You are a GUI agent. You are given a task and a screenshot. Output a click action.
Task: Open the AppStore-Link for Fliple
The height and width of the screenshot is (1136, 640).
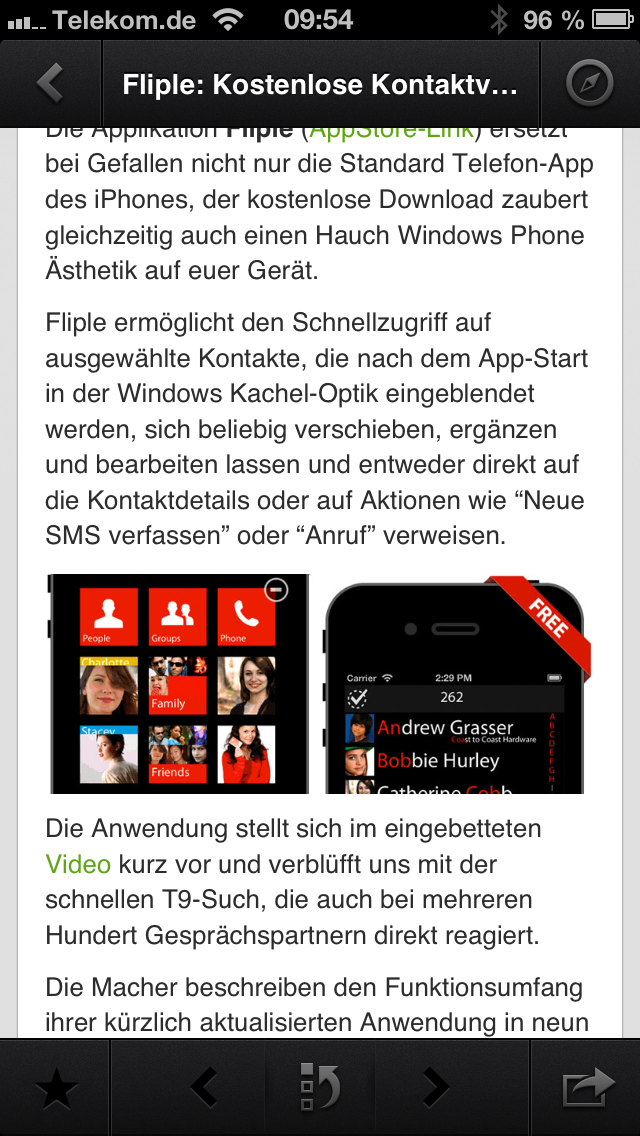click(x=393, y=133)
